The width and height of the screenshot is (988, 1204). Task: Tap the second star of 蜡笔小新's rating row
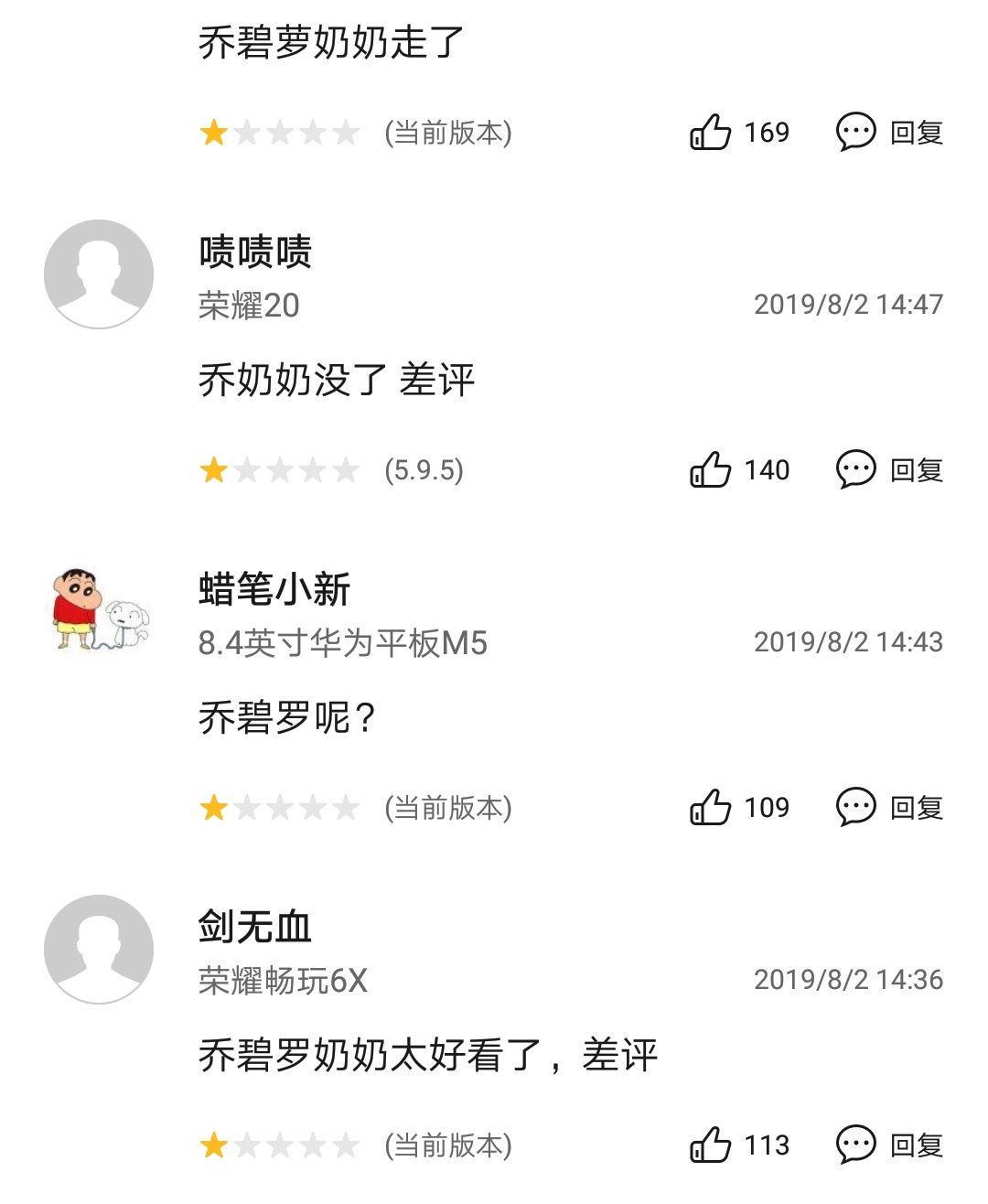point(248,808)
